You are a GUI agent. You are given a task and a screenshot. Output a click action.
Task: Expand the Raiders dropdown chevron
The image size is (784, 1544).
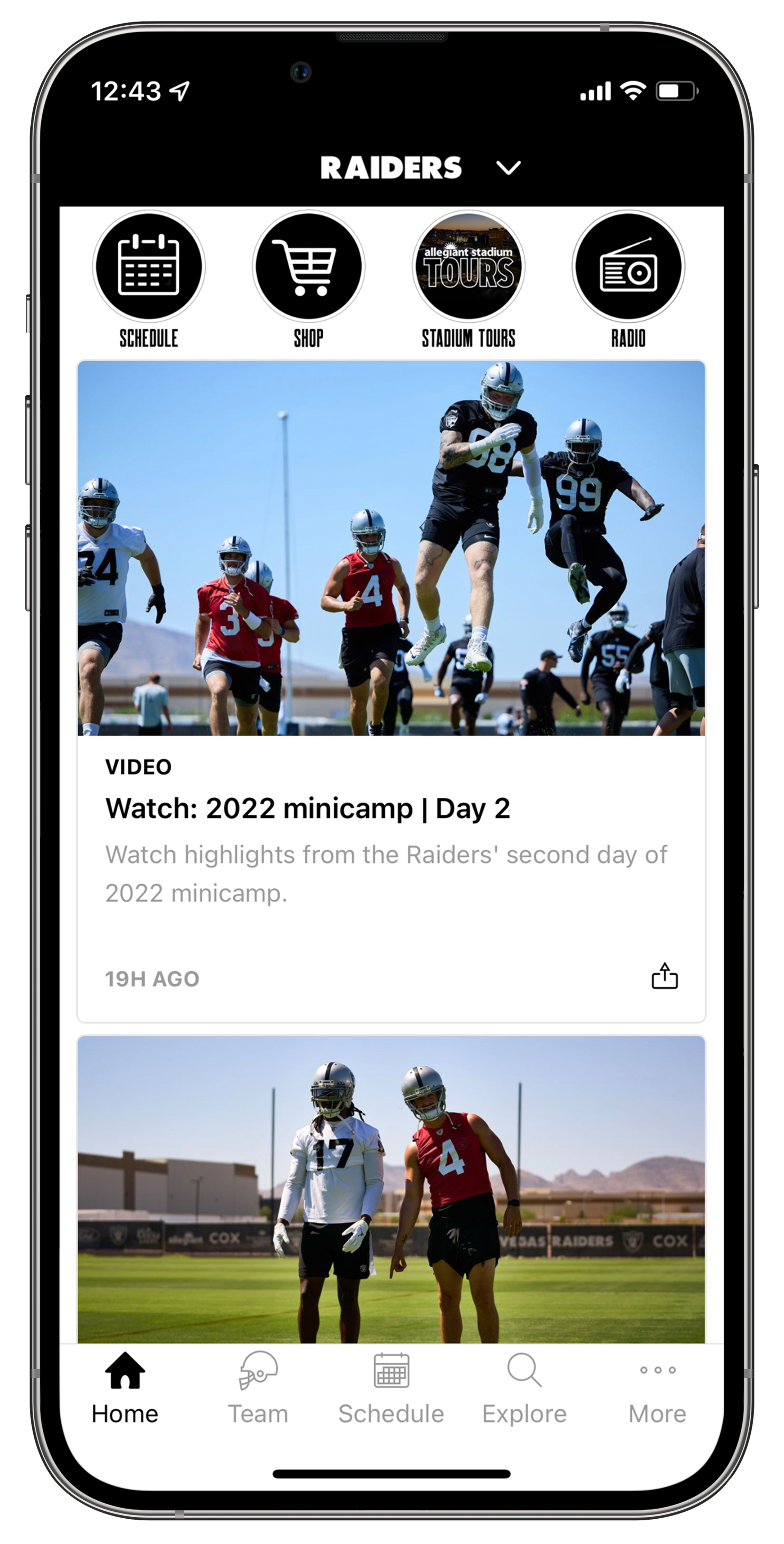(508, 168)
